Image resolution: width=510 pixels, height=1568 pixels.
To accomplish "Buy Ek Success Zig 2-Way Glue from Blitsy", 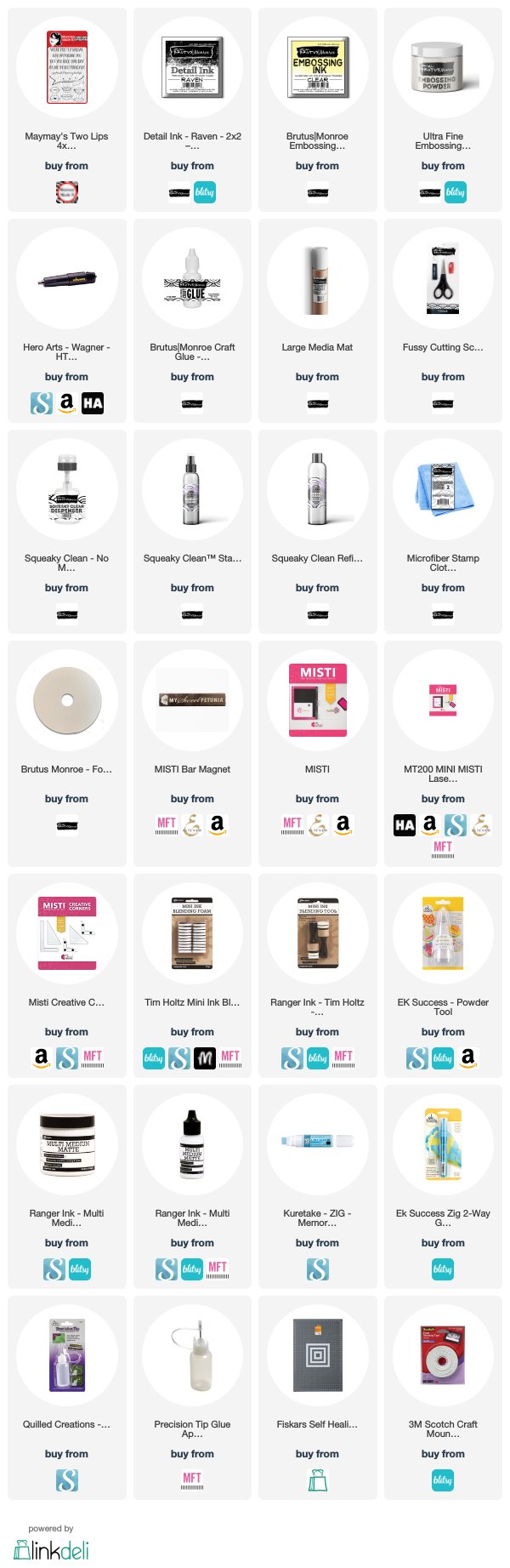I will pos(443,1269).
